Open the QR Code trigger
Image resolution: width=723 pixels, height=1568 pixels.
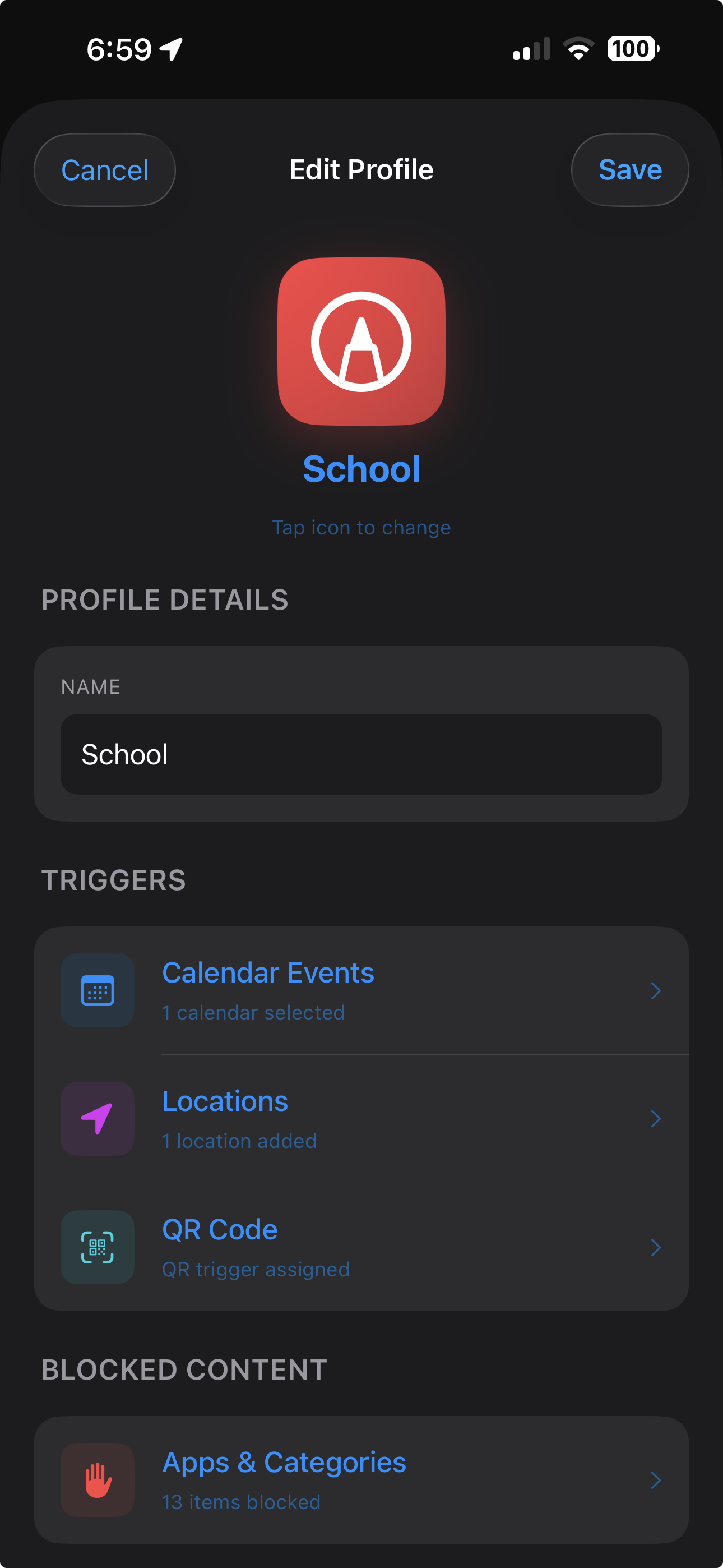[361, 1247]
